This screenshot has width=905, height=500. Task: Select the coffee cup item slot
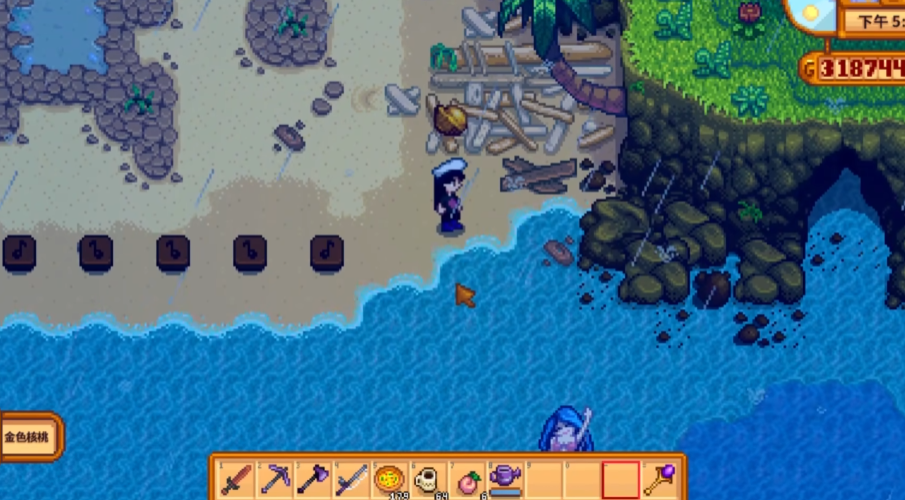click(x=428, y=480)
